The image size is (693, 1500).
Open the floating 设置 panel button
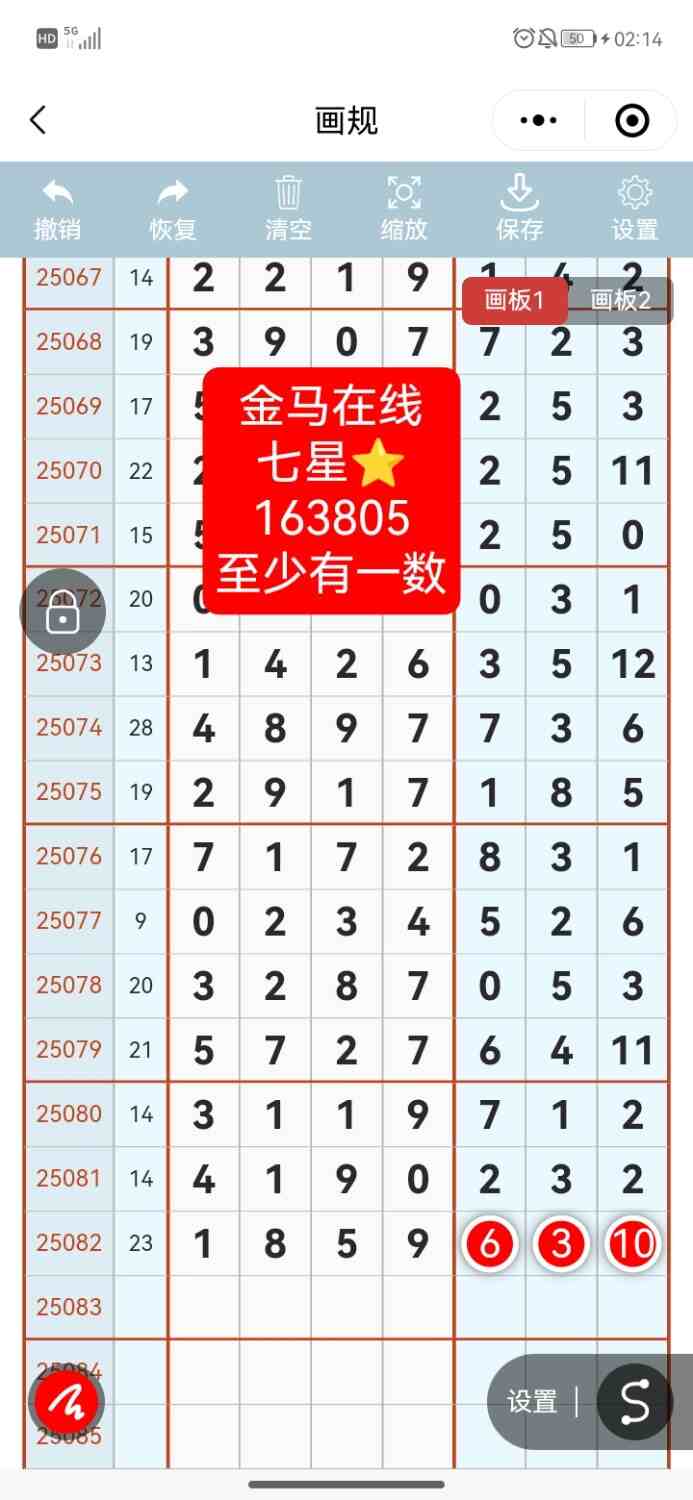click(532, 1402)
